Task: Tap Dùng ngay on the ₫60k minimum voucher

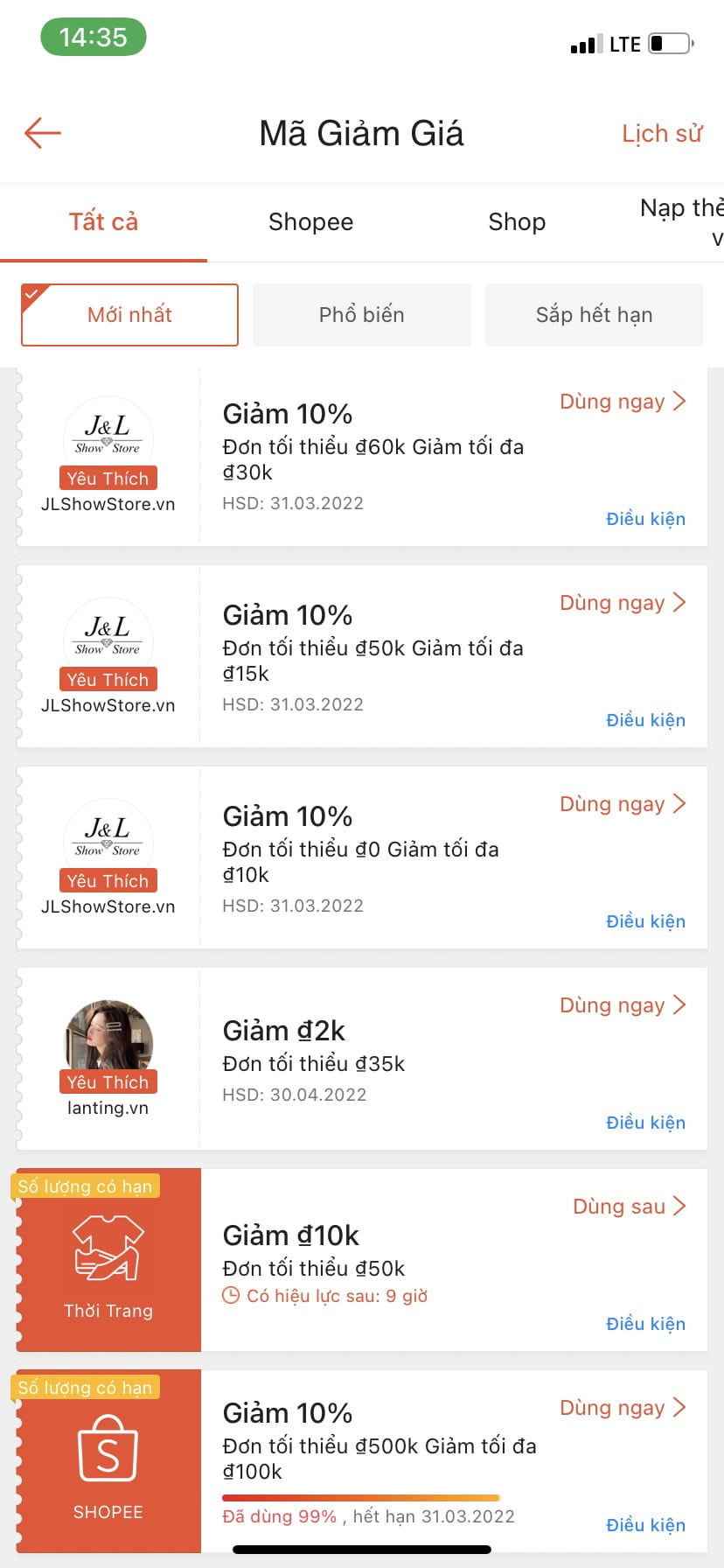Action: click(x=622, y=402)
